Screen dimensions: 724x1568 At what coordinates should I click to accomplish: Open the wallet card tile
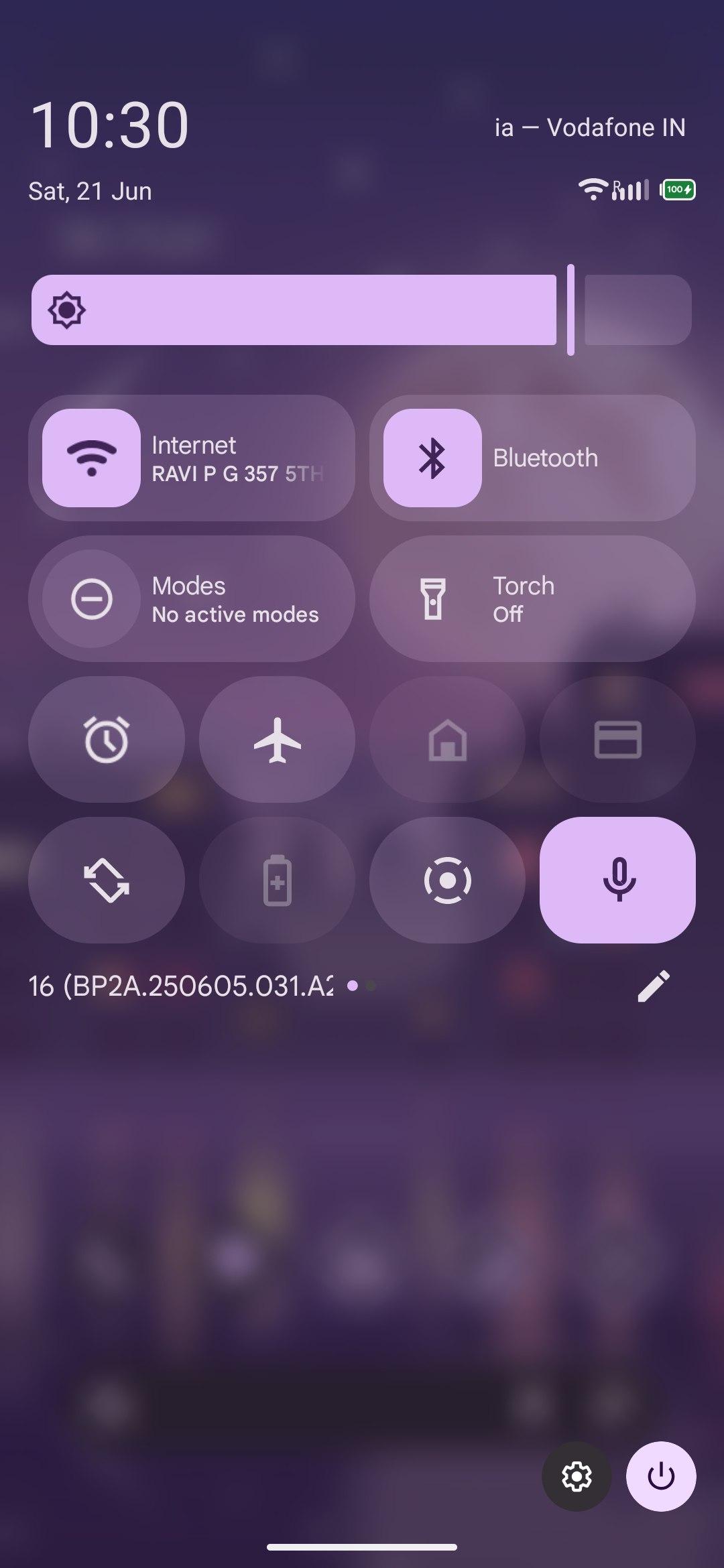pos(617,739)
